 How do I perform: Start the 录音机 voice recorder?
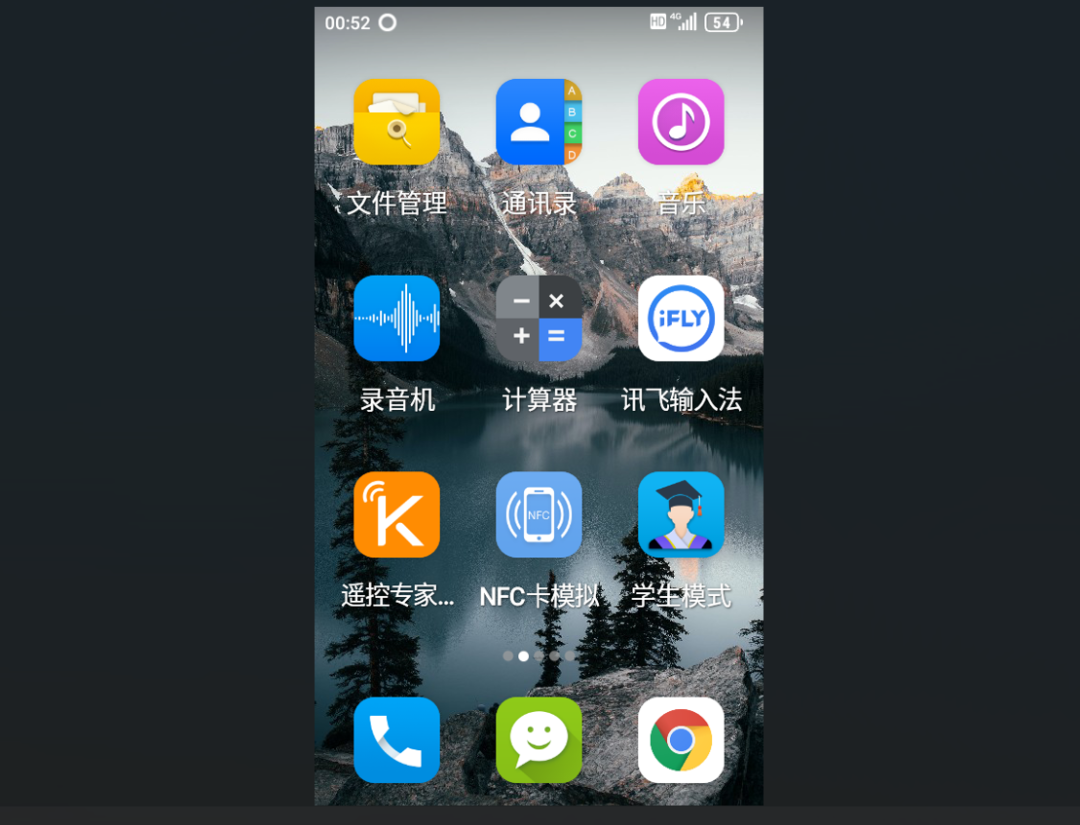click(396, 318)
